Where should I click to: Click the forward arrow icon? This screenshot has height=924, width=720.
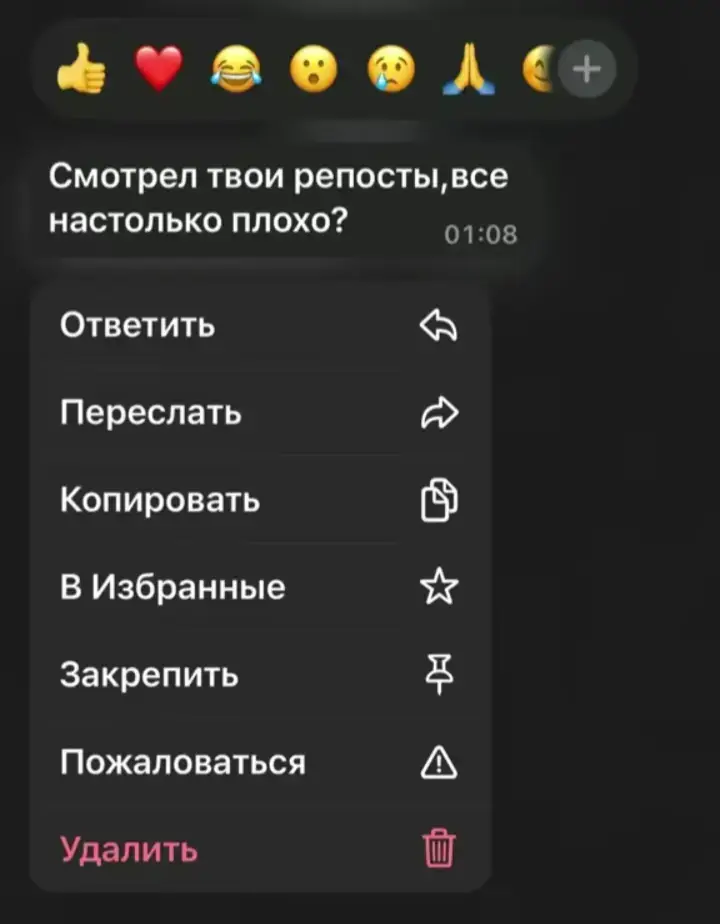click(441, 411)
